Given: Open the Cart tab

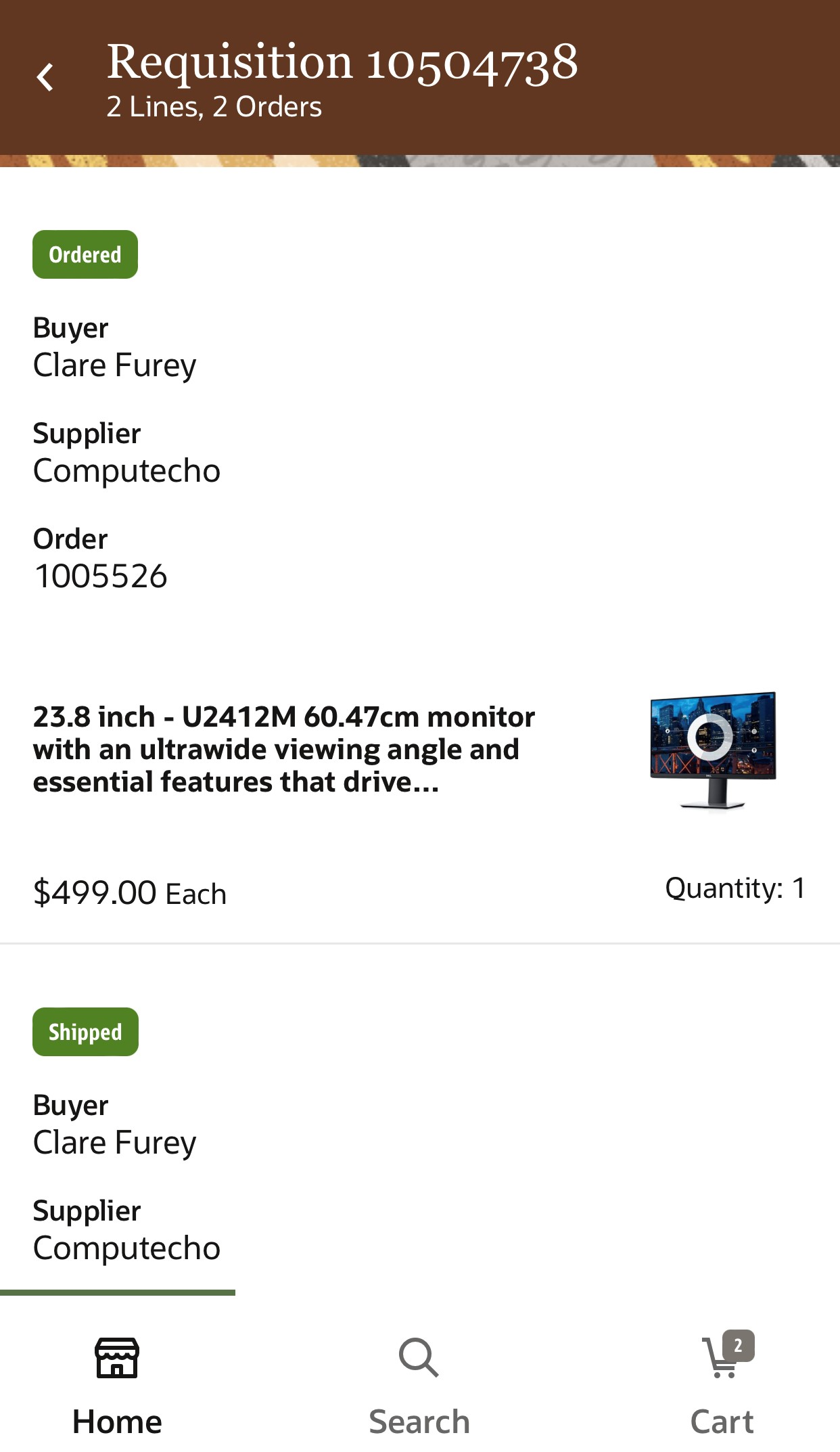Looking at the screenshot, I should pyautogui.click(x=722, y=1384).
